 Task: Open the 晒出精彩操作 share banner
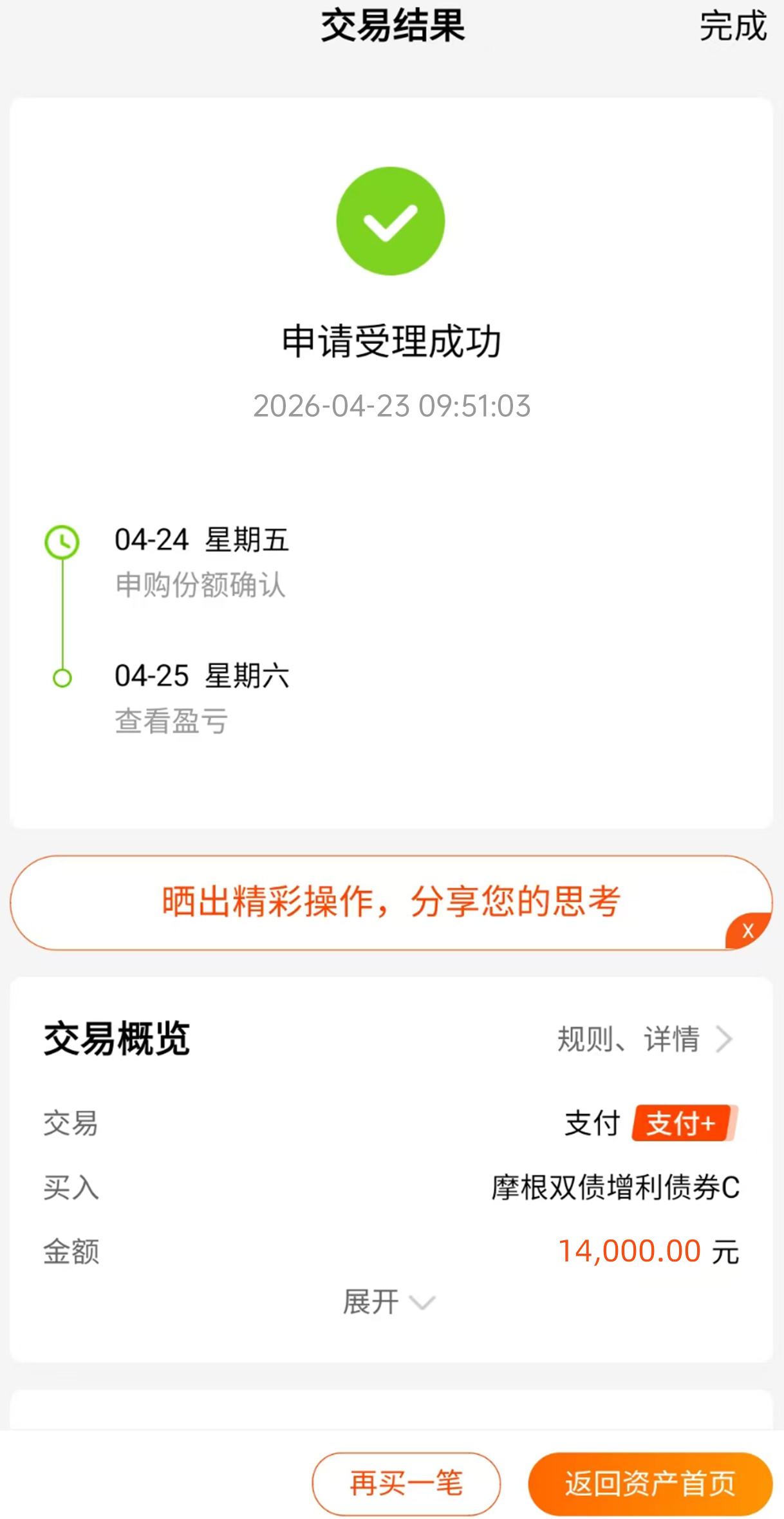[391, 902]
